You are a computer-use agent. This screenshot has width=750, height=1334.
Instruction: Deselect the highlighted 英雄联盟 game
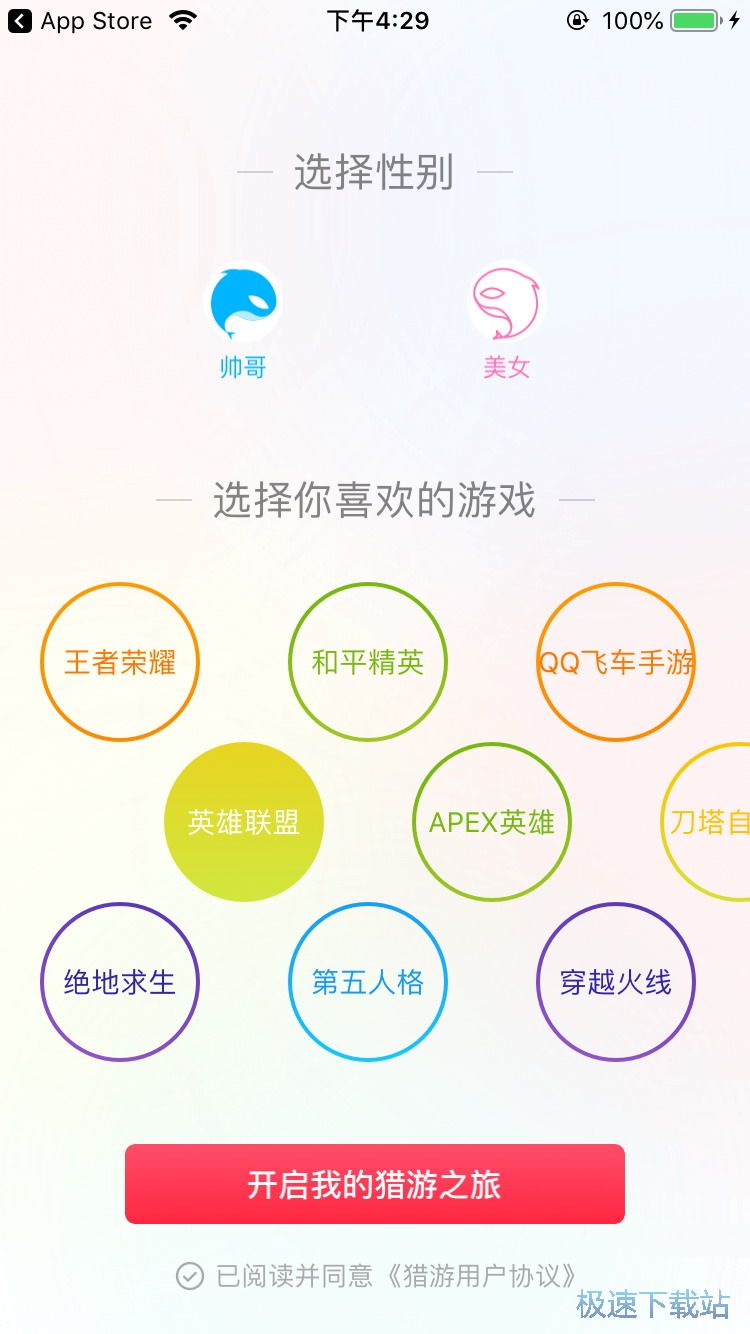(244, 822)
